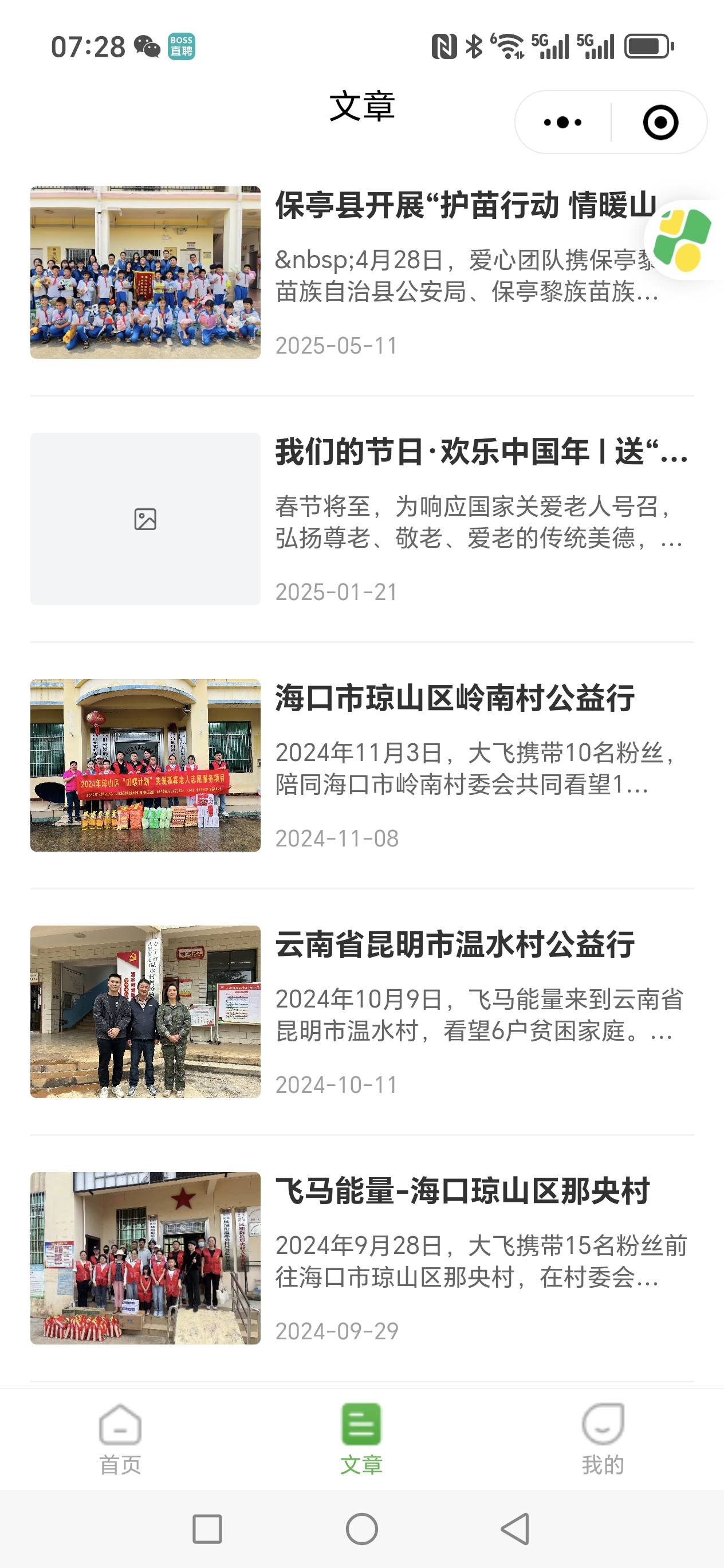Viewport: 724px width, 1568px height.
Task: Tap the floating green and yellow icon
Action: pyautogui.click(x=683, y=240)
